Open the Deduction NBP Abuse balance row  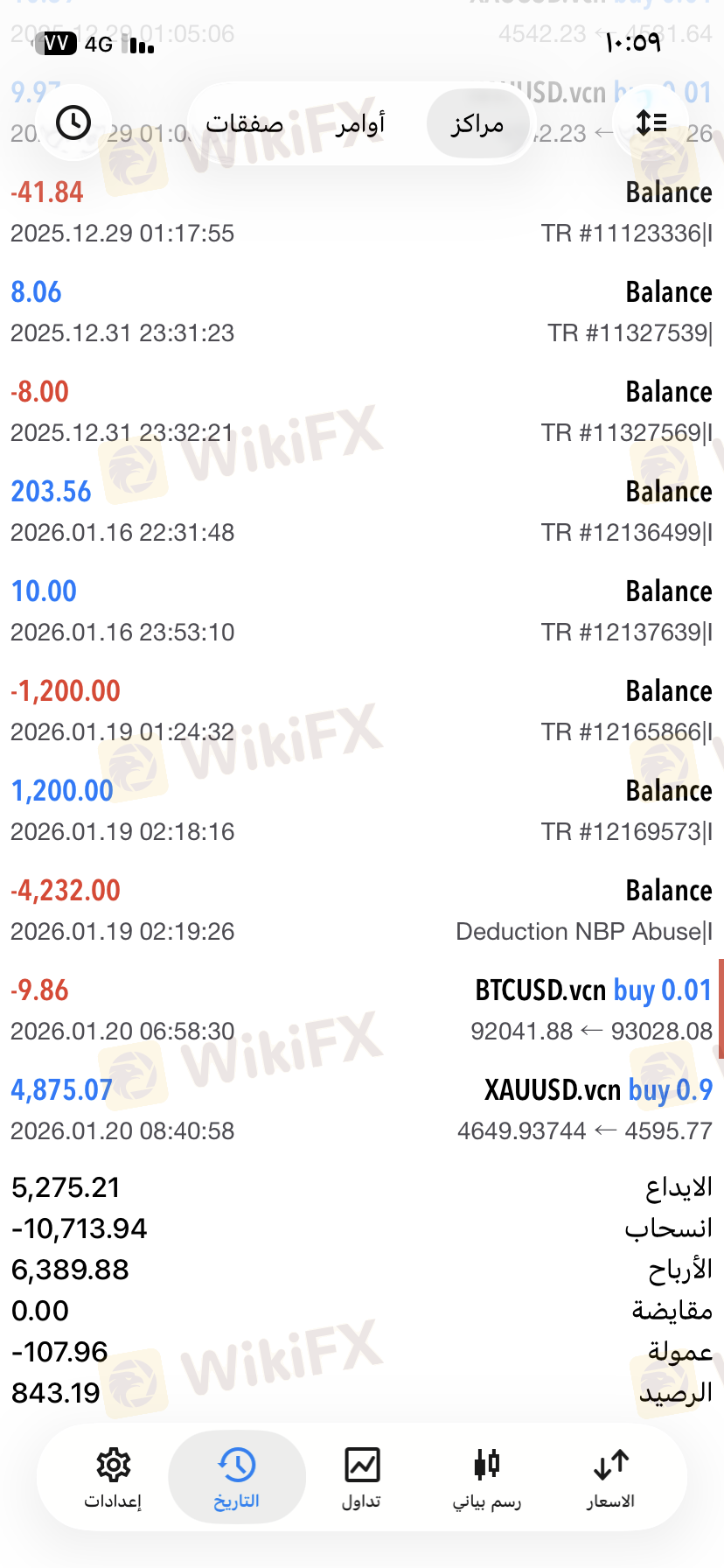[x=362, y=909]
